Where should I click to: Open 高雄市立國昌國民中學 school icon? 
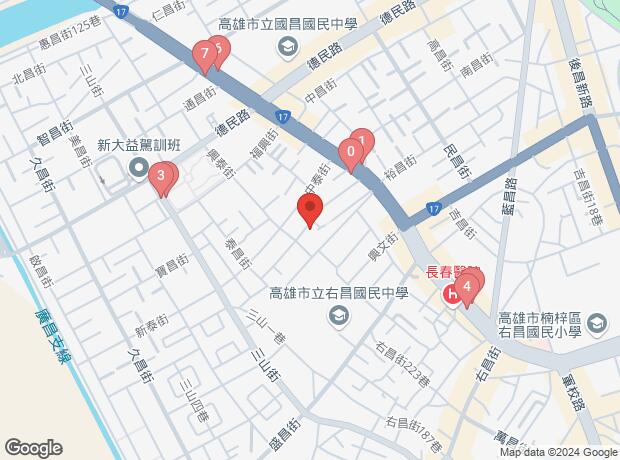(287, 46)
